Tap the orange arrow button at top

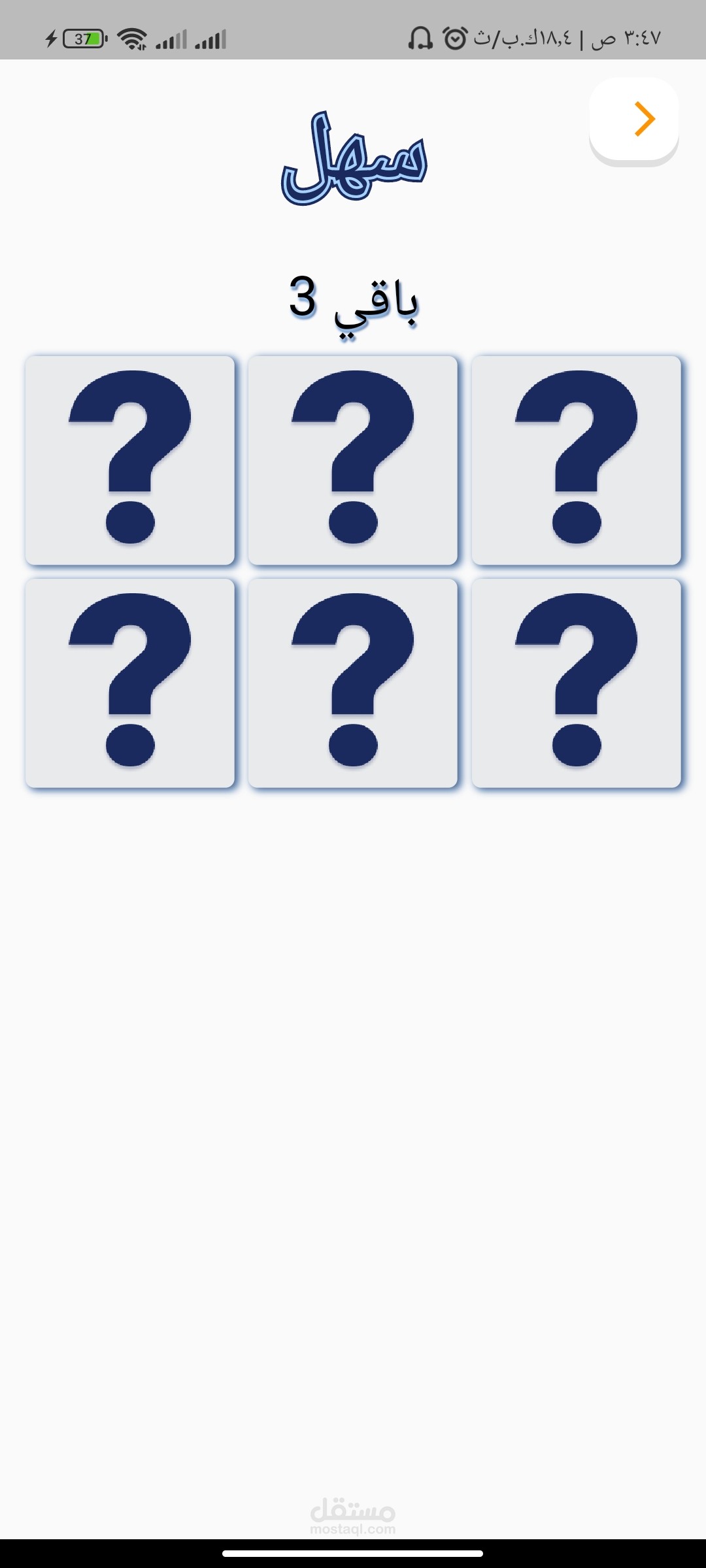(x=633, y=120)
